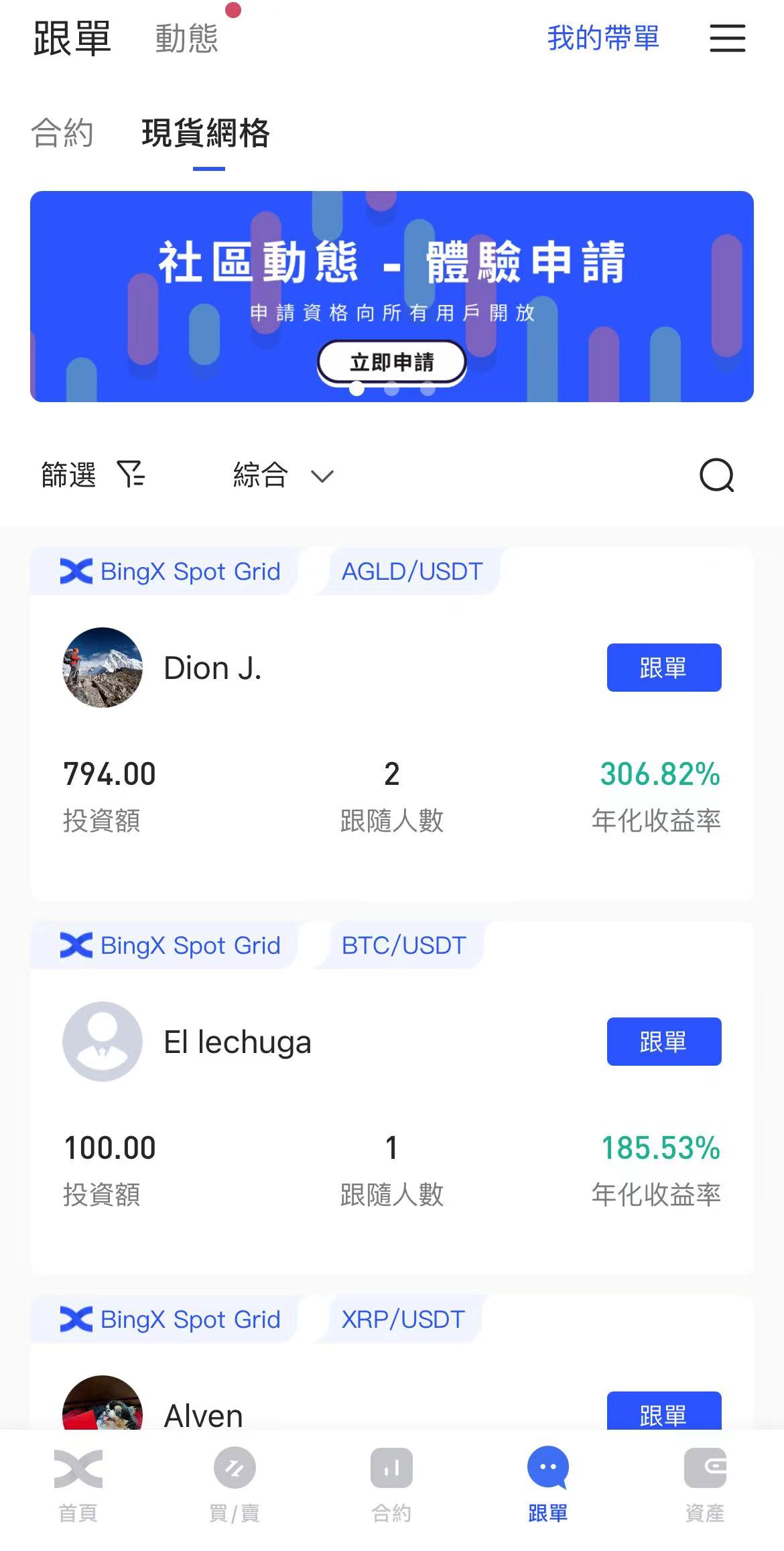Switch to the 動態 tab
The image size is (784, 1551).
click(187, 38)
